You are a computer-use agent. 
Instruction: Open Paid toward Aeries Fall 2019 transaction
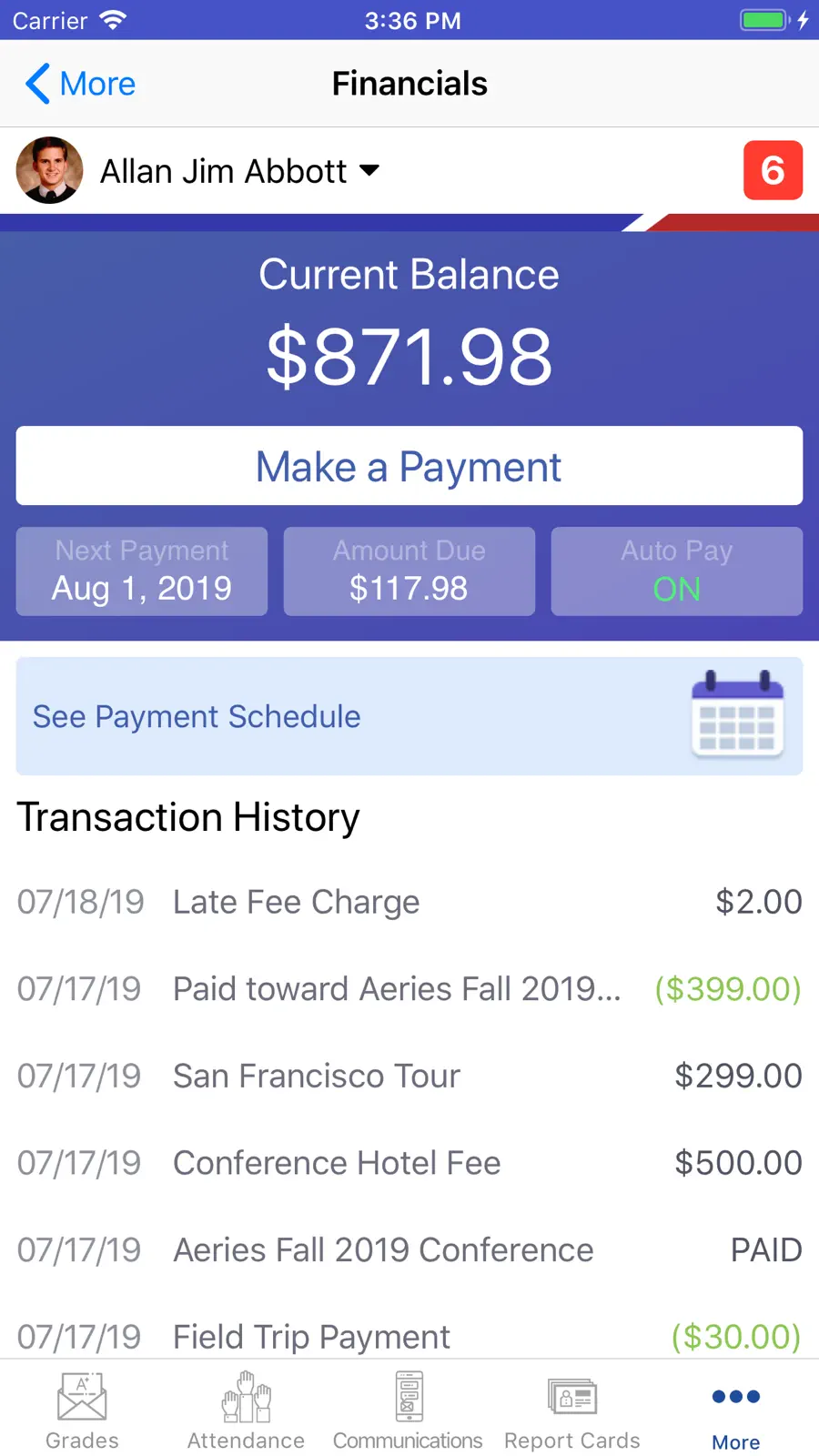click(x=409, y=989)
